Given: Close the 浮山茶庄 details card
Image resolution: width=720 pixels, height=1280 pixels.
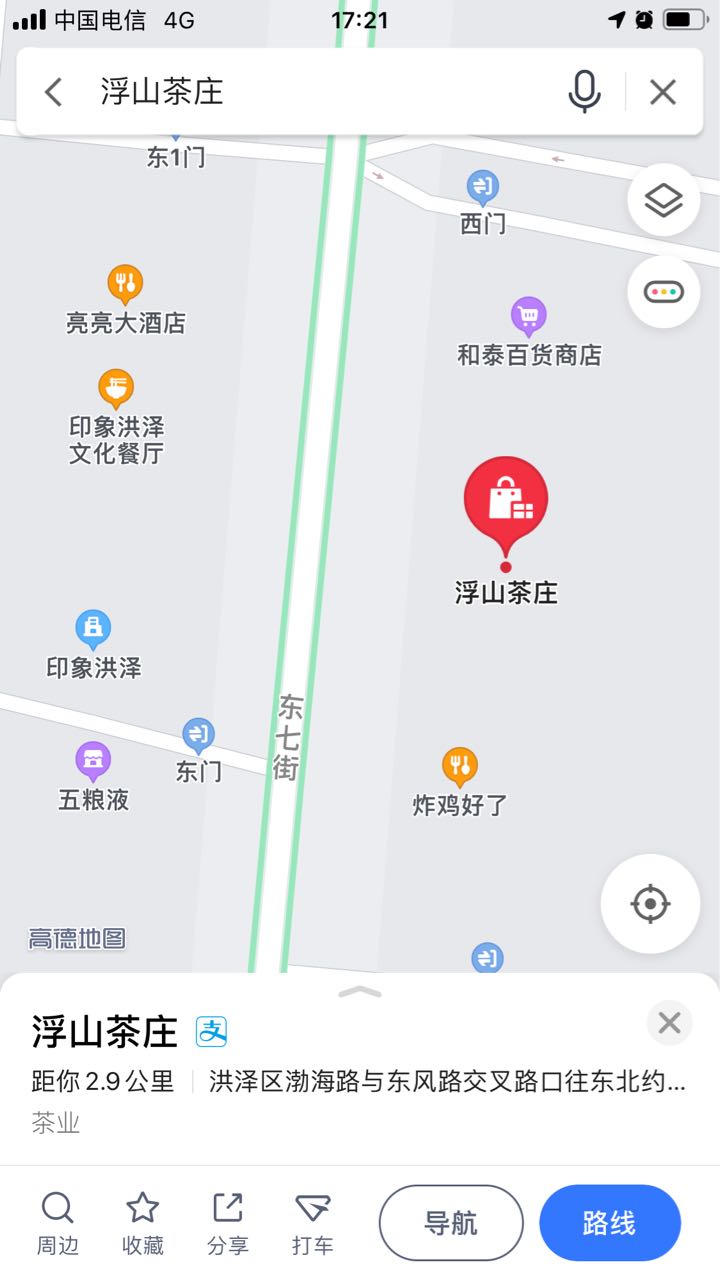Looking at the screenshot, I should (x=669, y=1023).
